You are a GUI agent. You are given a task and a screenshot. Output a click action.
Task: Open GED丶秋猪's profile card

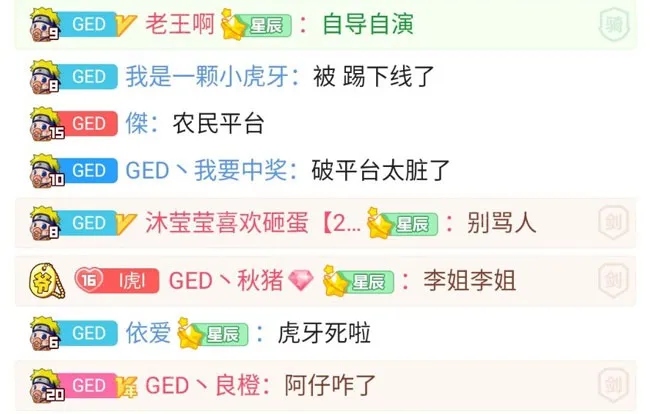click(225, 281)
